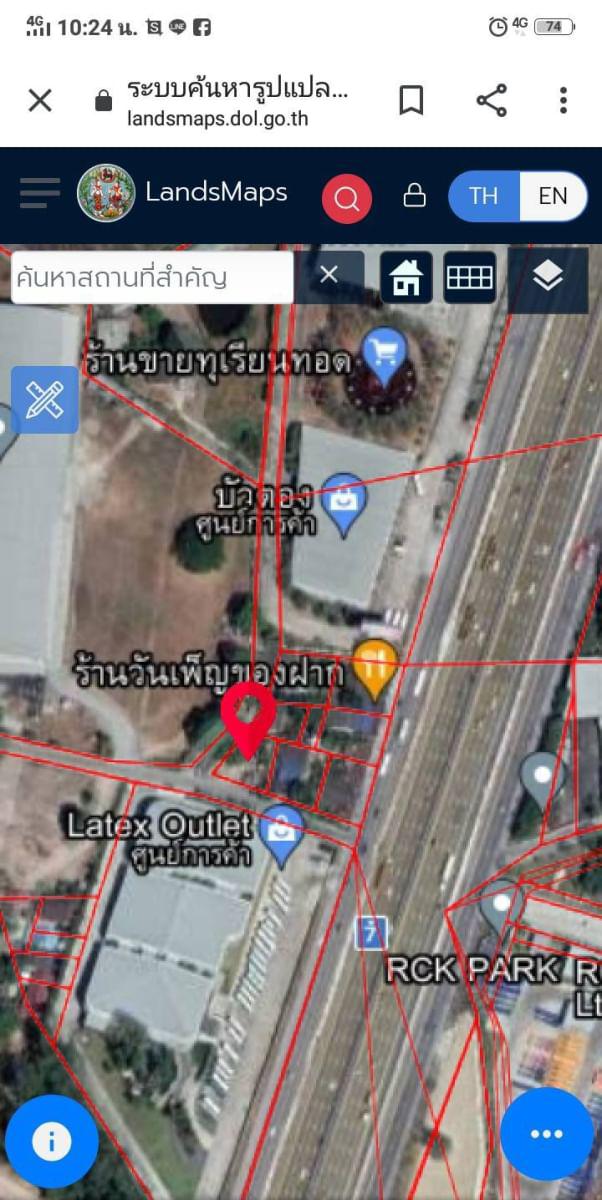Close the browser tab with X
This screenshot has height=1200, width=602.
click(x=40, y=100)
